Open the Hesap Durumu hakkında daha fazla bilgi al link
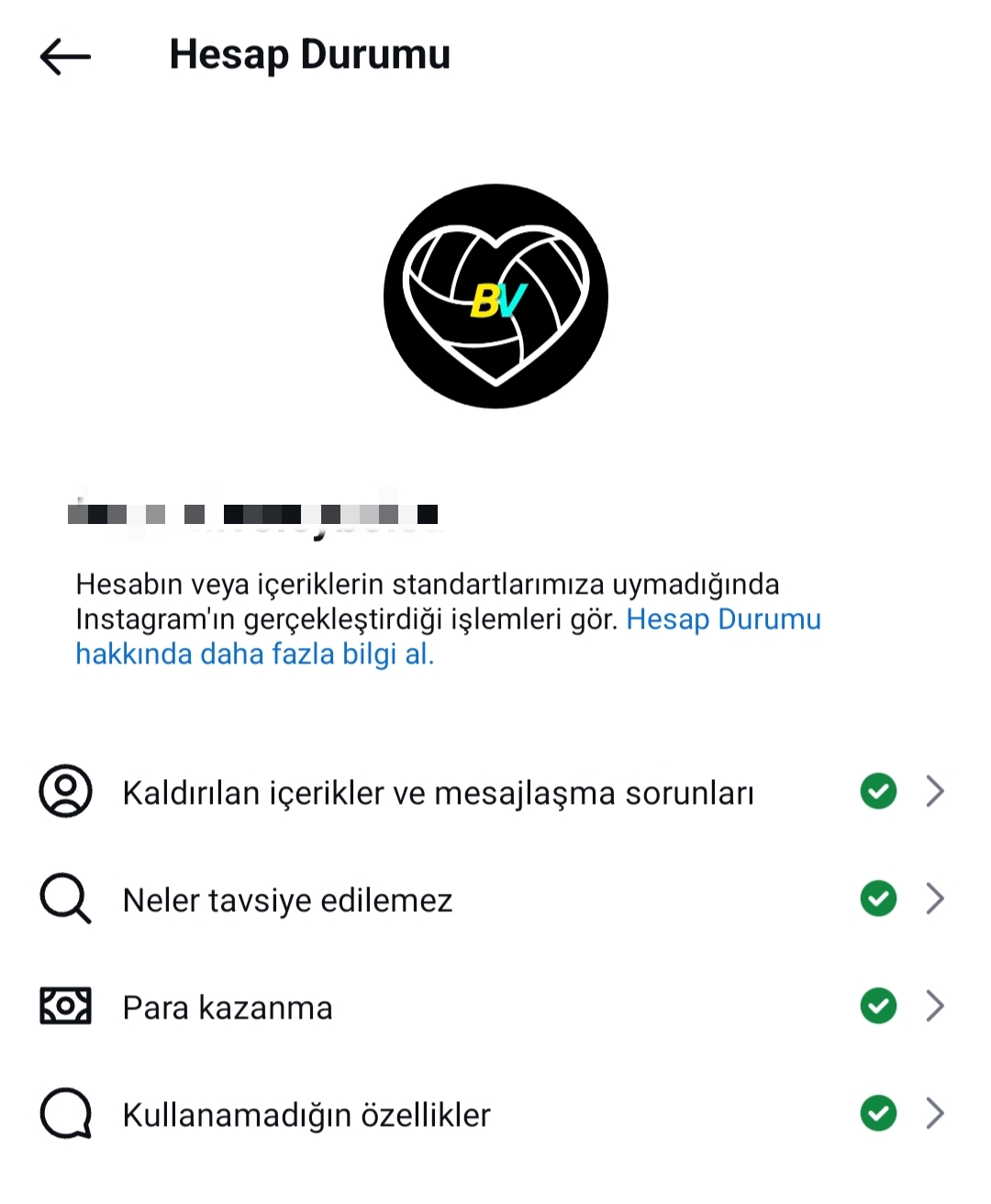Screen dimensions: 991x1204 254,654
